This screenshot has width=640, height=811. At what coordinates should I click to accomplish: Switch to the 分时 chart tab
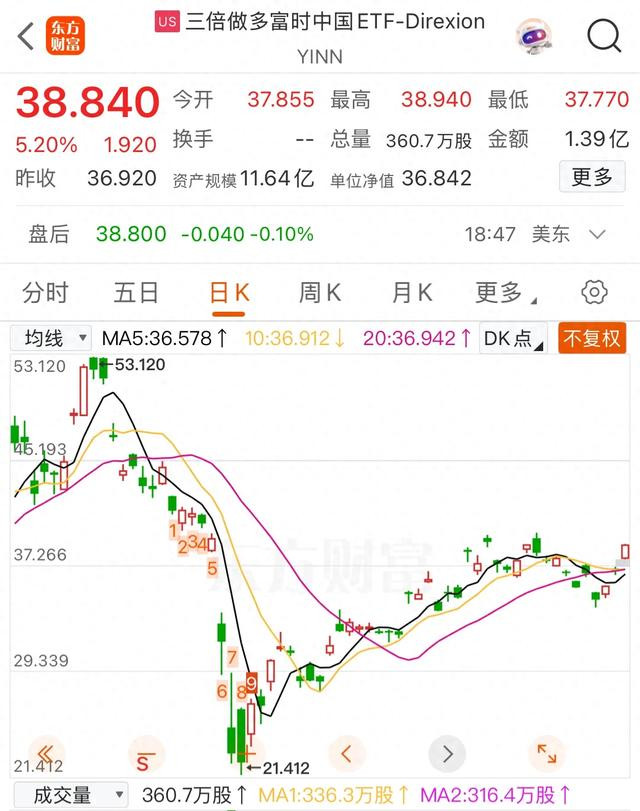(x=46, y=293)
